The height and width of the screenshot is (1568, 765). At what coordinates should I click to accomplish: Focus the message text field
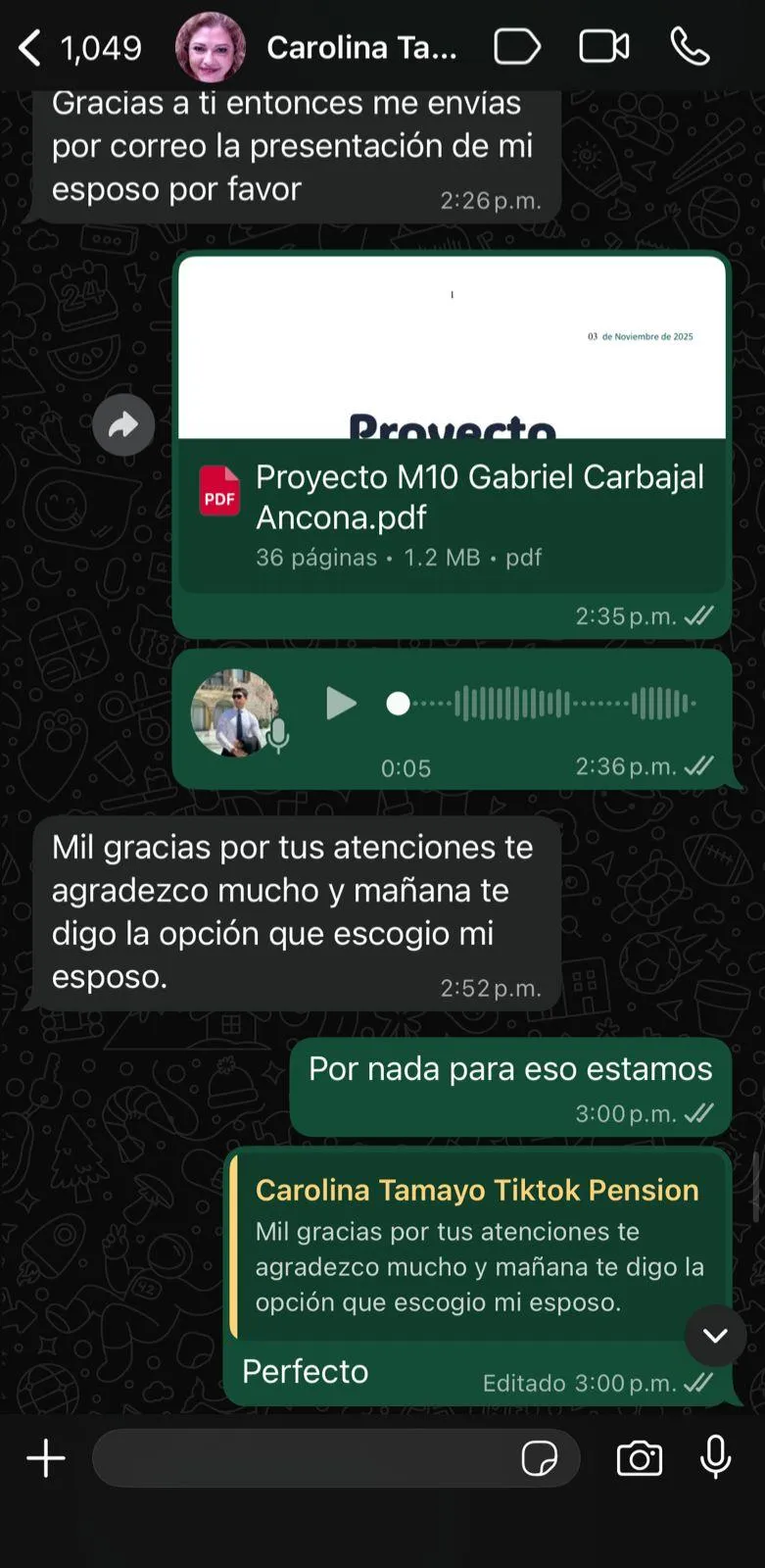(x=304, y=1458)
